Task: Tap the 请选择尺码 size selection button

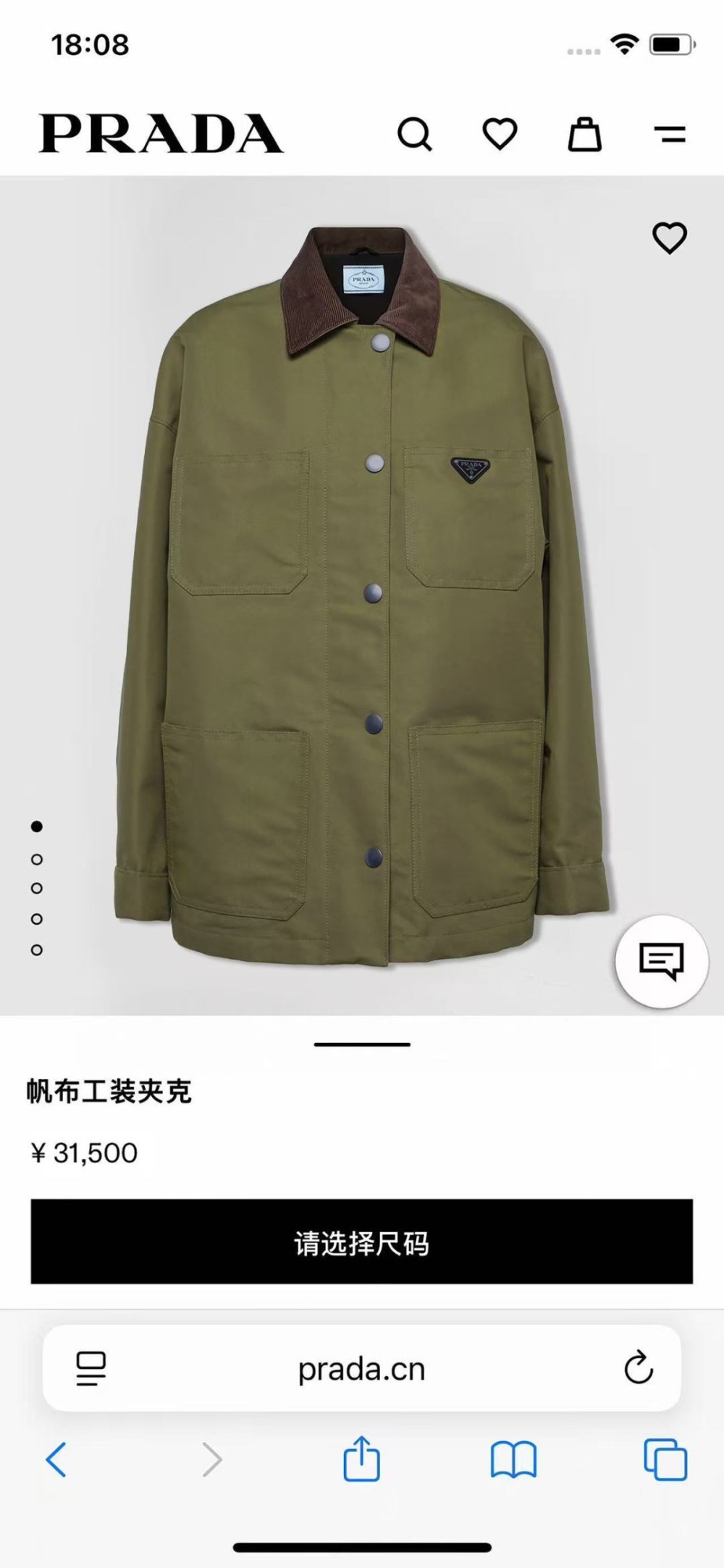Action: coord(361,1241)
